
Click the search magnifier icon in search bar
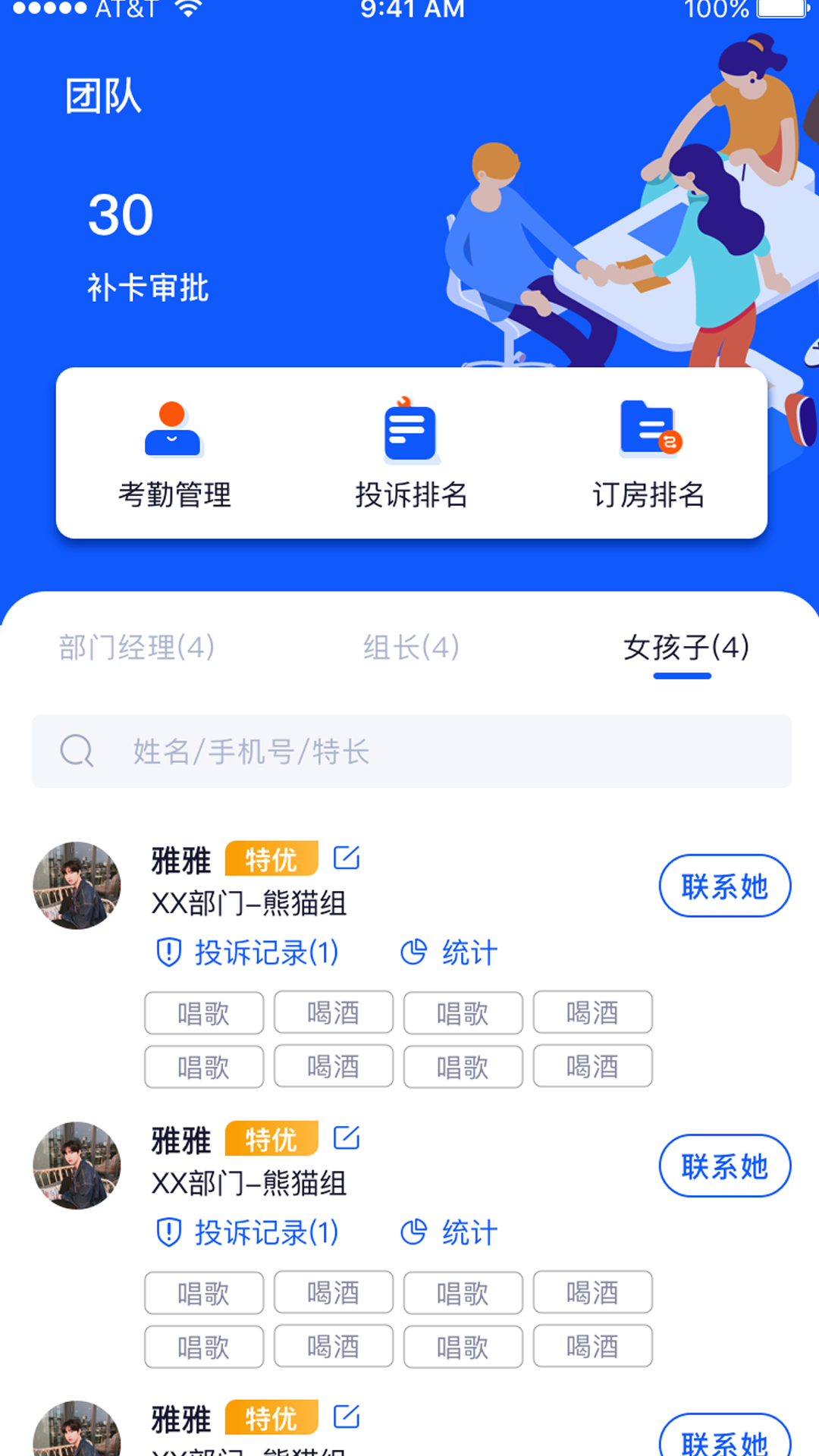click(77, 752)
